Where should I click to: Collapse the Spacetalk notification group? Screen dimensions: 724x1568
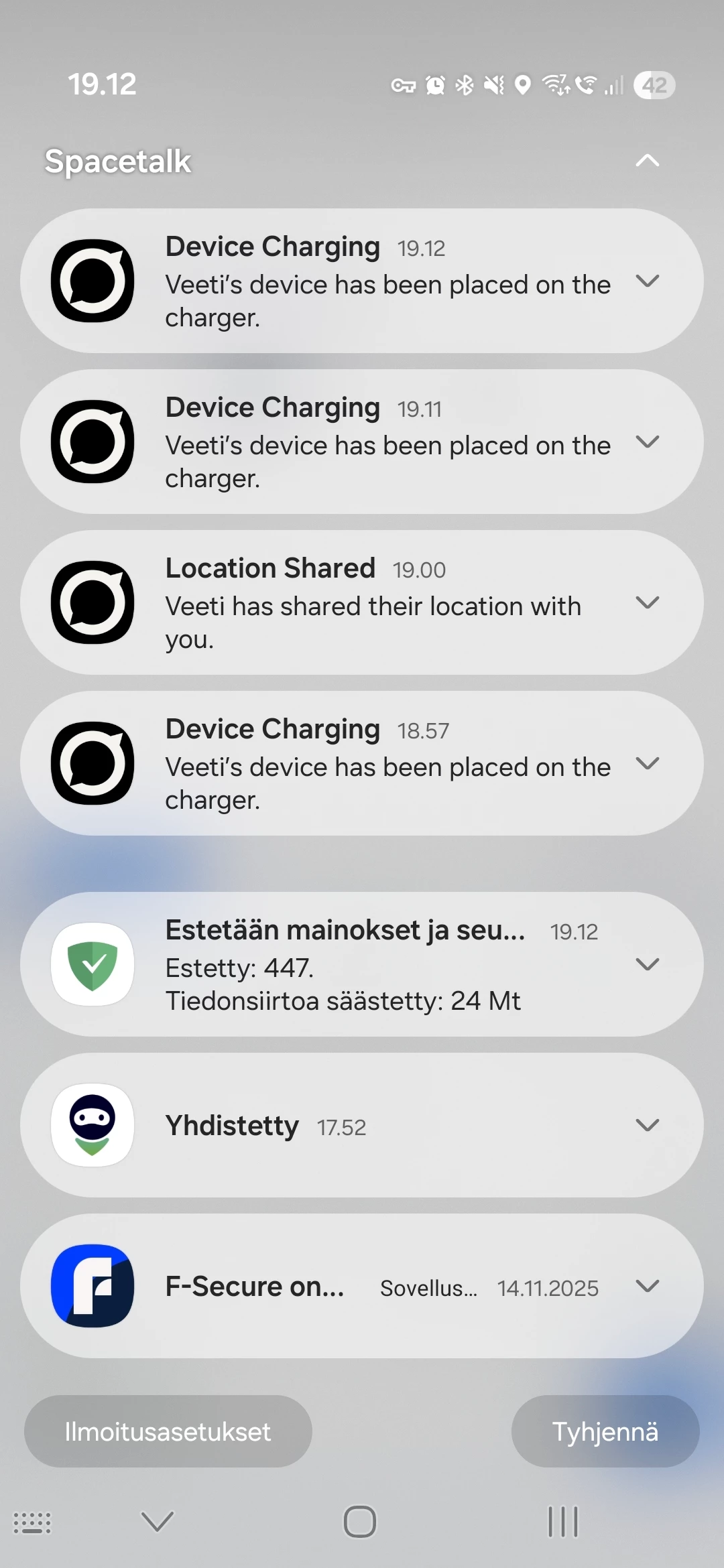[x=647, y=161]
